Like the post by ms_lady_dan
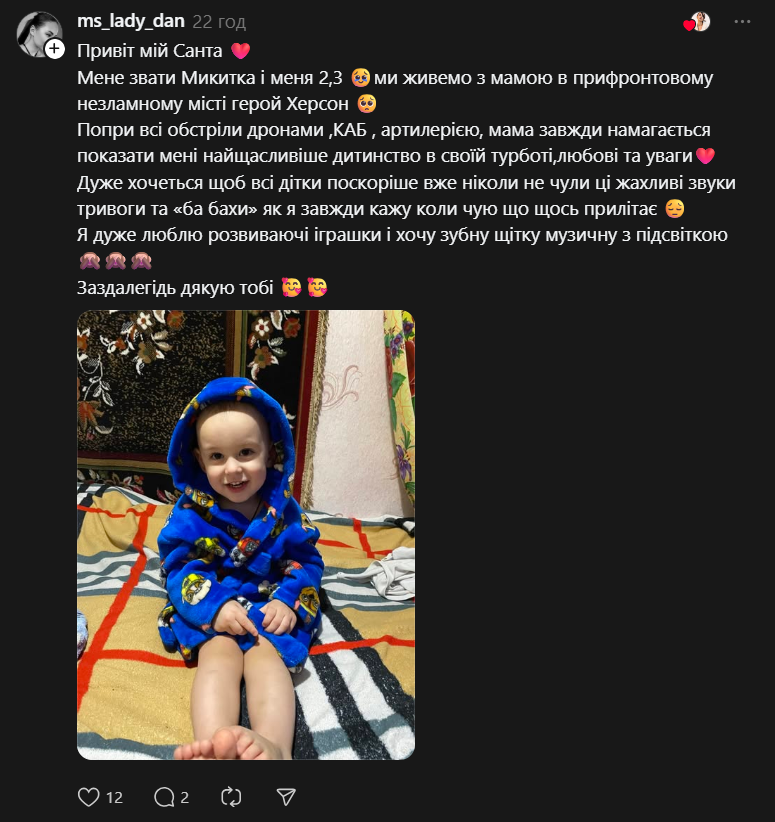 point(90,796)
